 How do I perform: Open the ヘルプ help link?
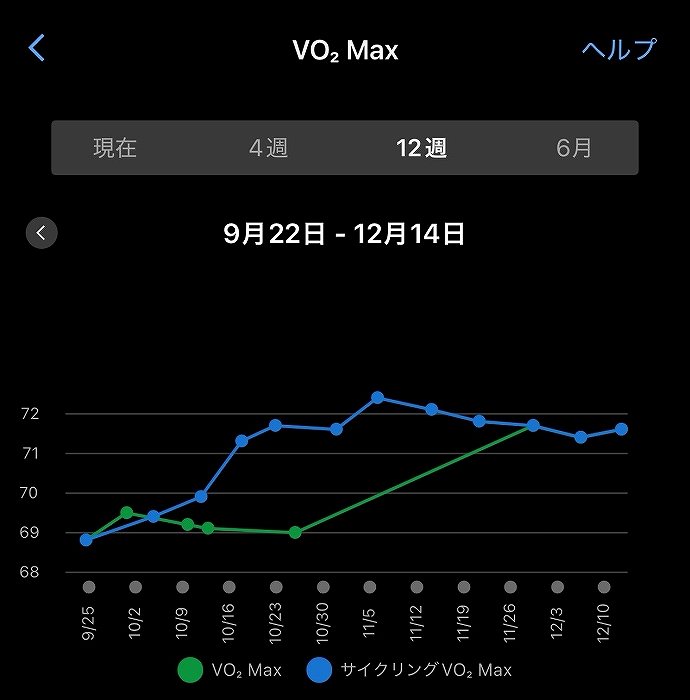(619, 50)
